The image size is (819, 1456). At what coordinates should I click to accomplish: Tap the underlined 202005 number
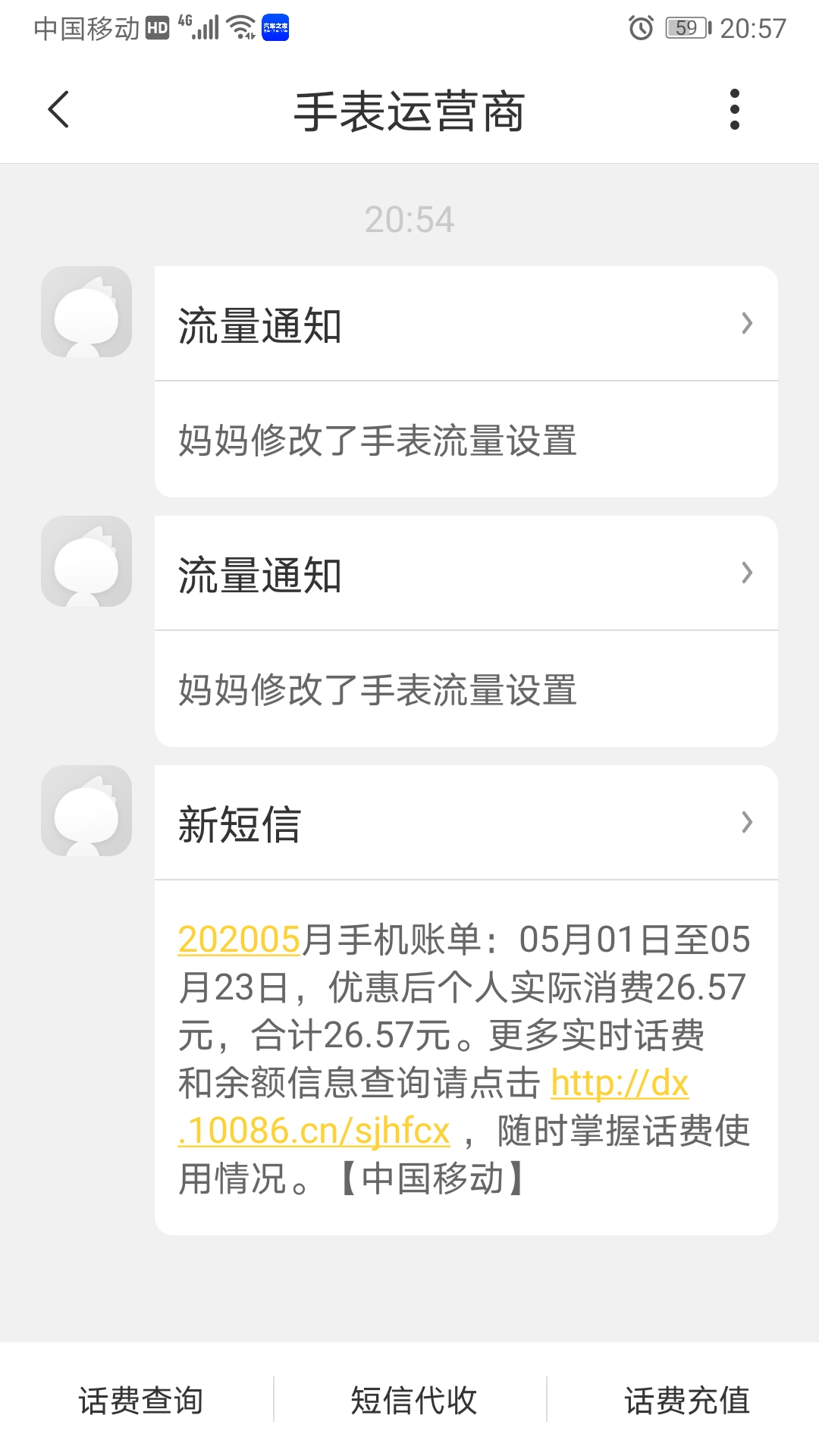pyautogui.click(x=240, y=940)
